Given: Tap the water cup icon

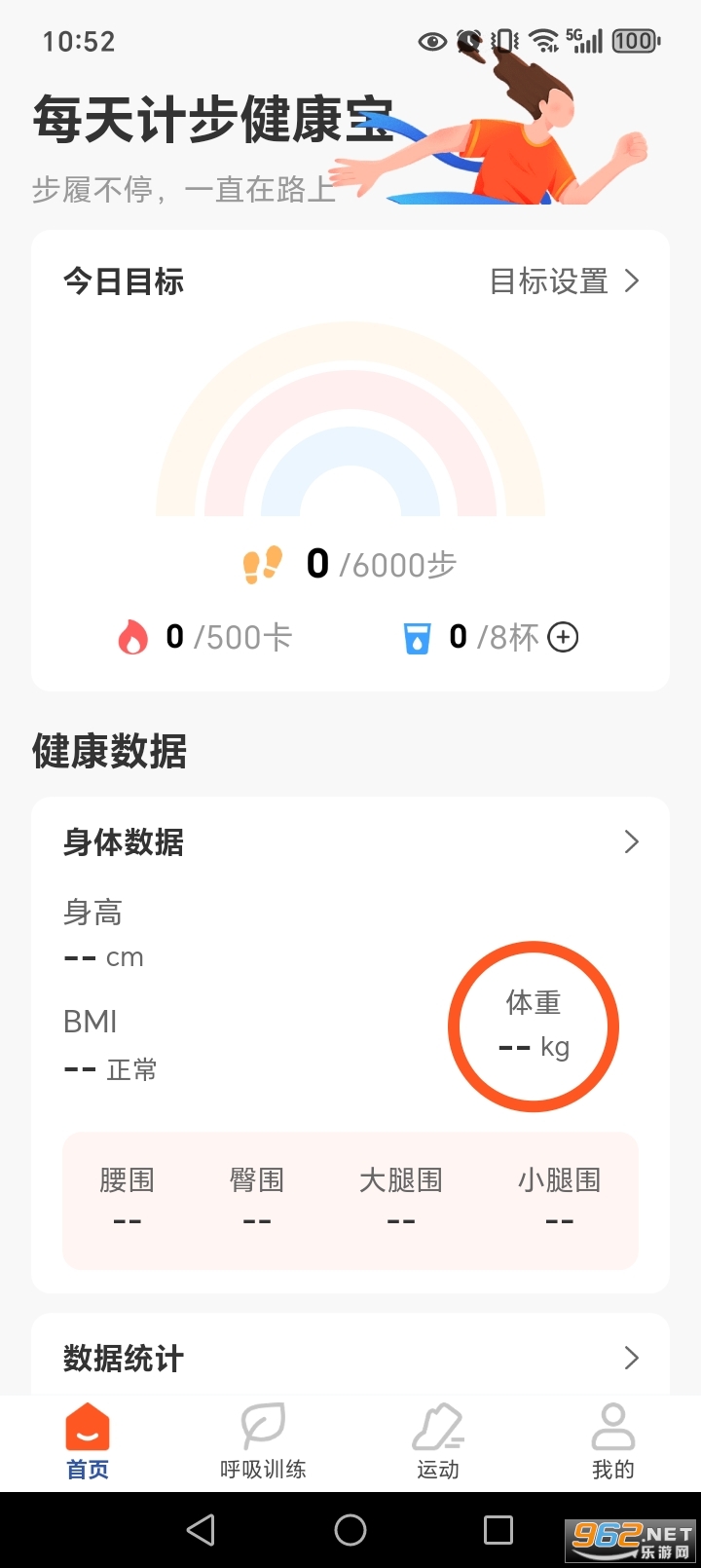Looking at the screenshot, I should (419, 637).
